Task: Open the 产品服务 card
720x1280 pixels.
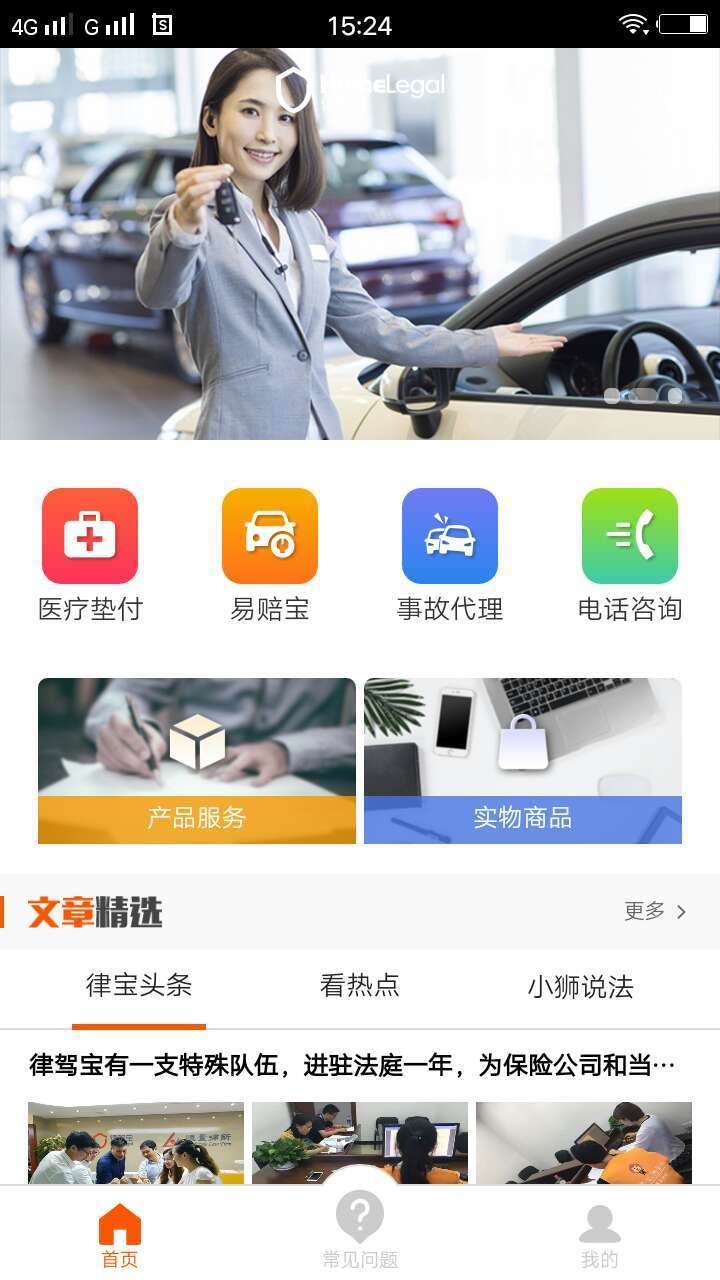Action: [x=197, y=761]
